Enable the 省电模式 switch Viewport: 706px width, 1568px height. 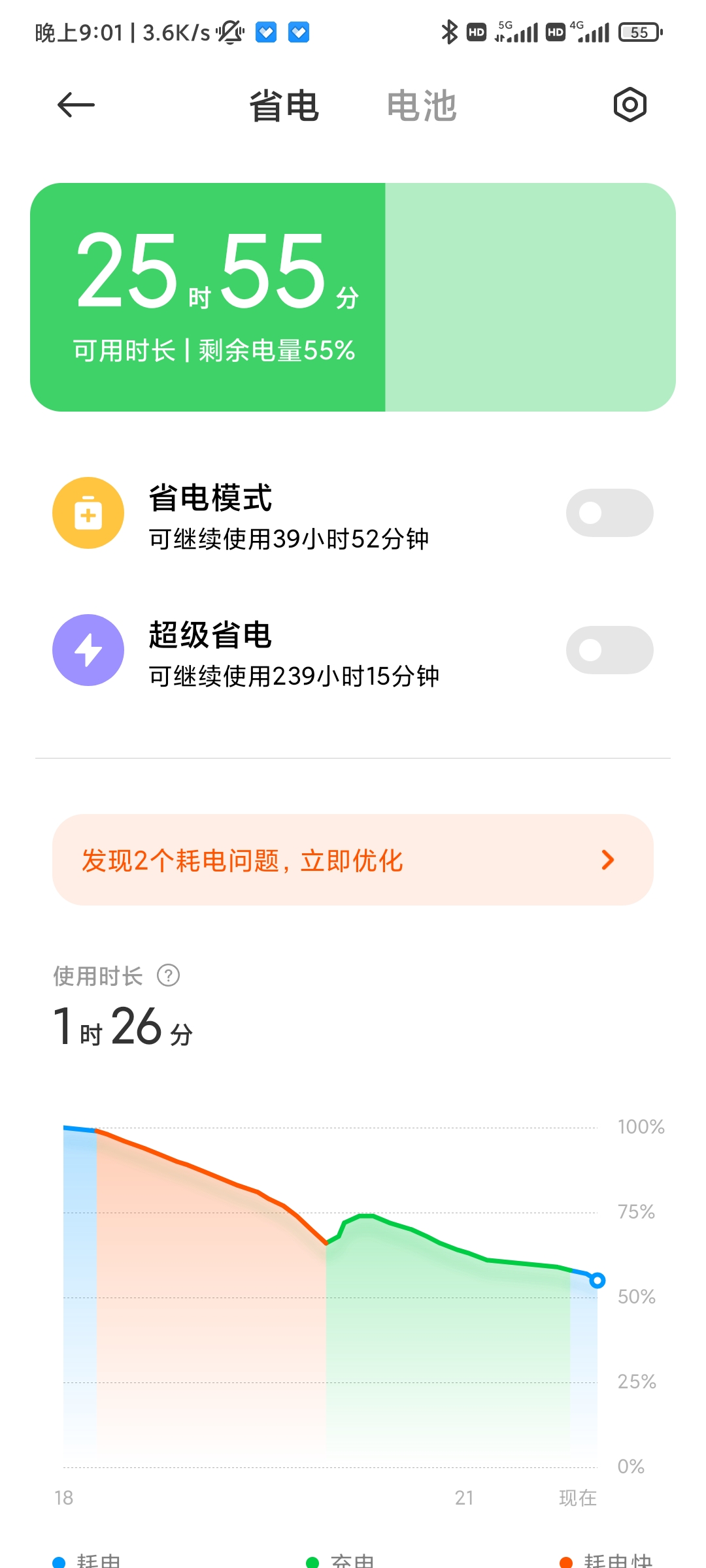click(609, 513)
